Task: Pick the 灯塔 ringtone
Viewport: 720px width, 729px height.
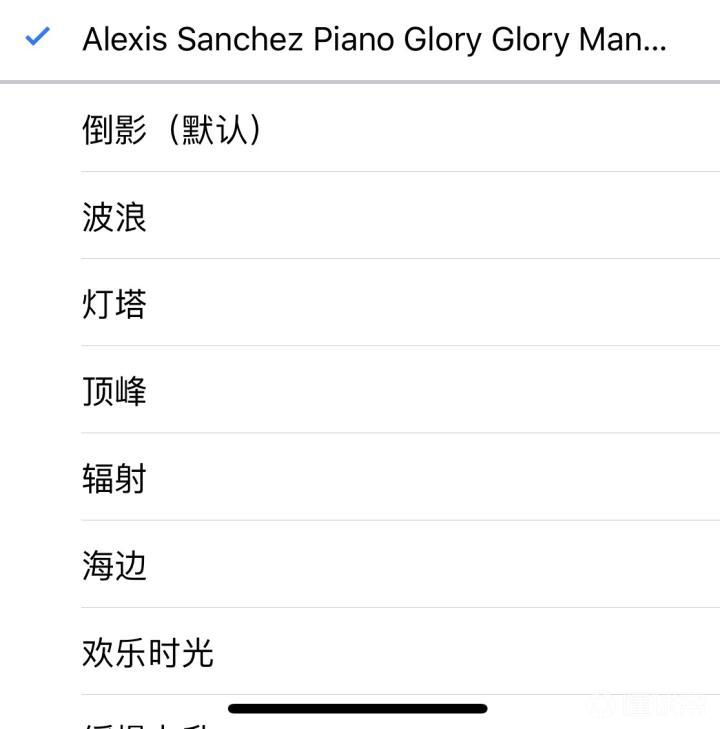Action: coord(114,303)
